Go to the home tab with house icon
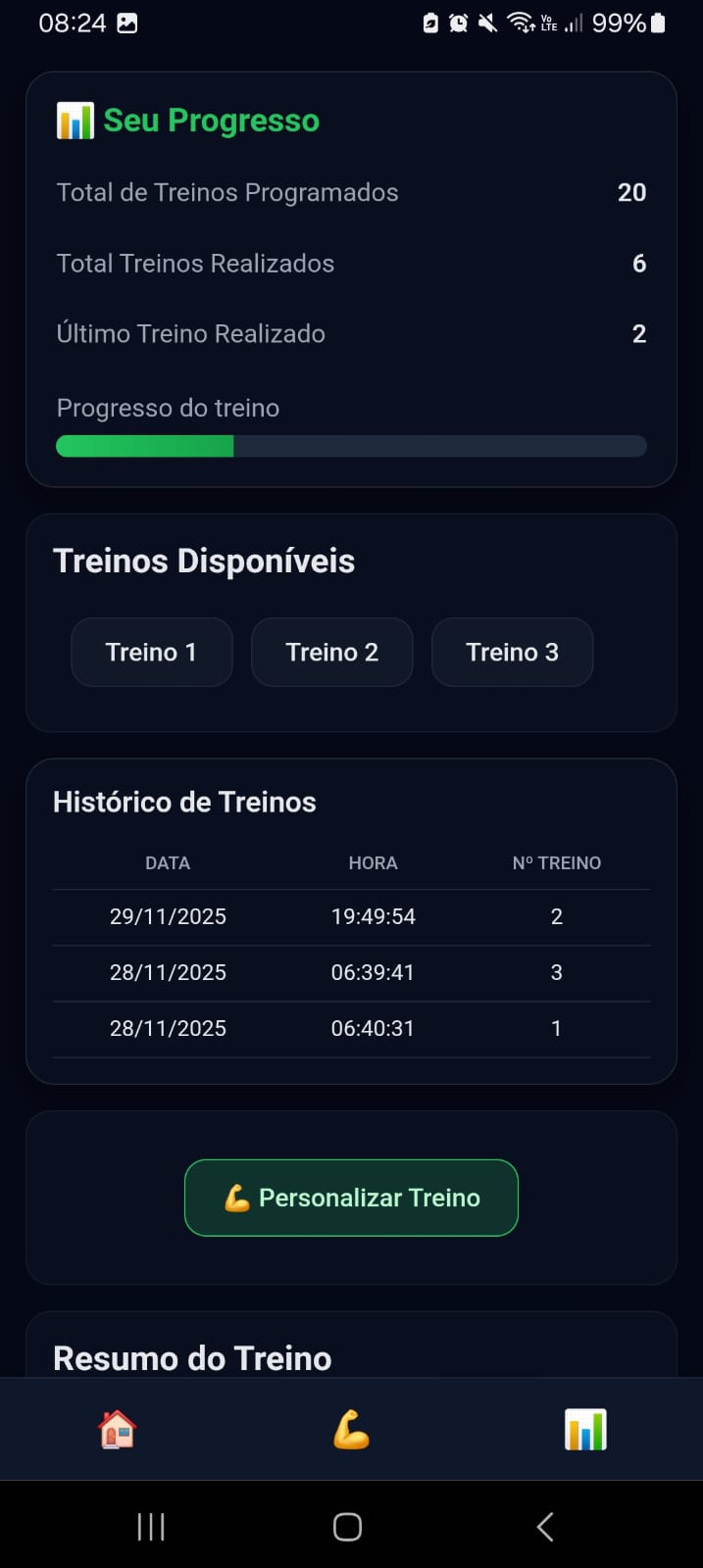This screenshot has height=1568, width=703. [x=117, y=1430]
